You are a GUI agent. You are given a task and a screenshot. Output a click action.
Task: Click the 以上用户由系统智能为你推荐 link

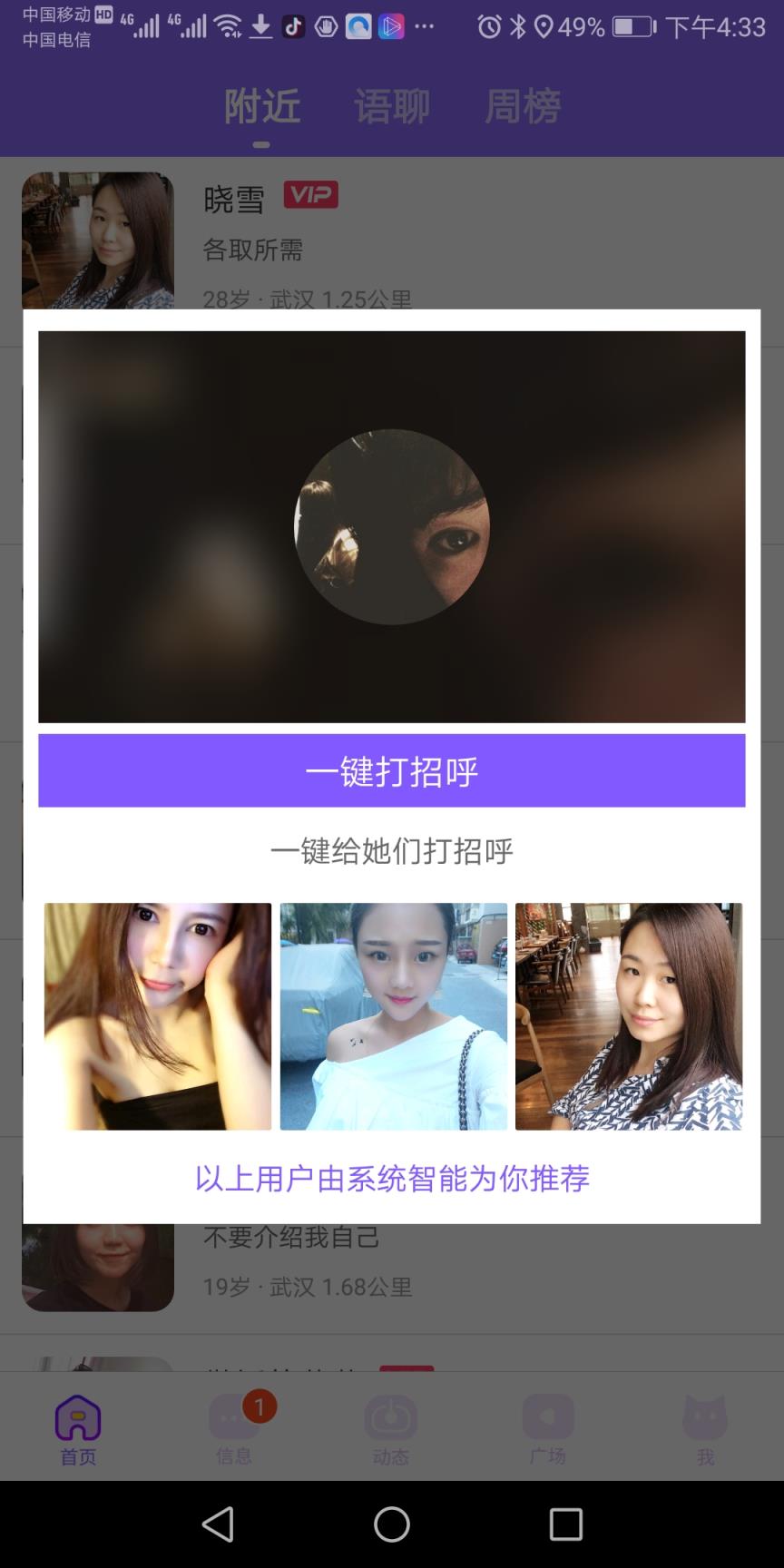pos(391,1178)
